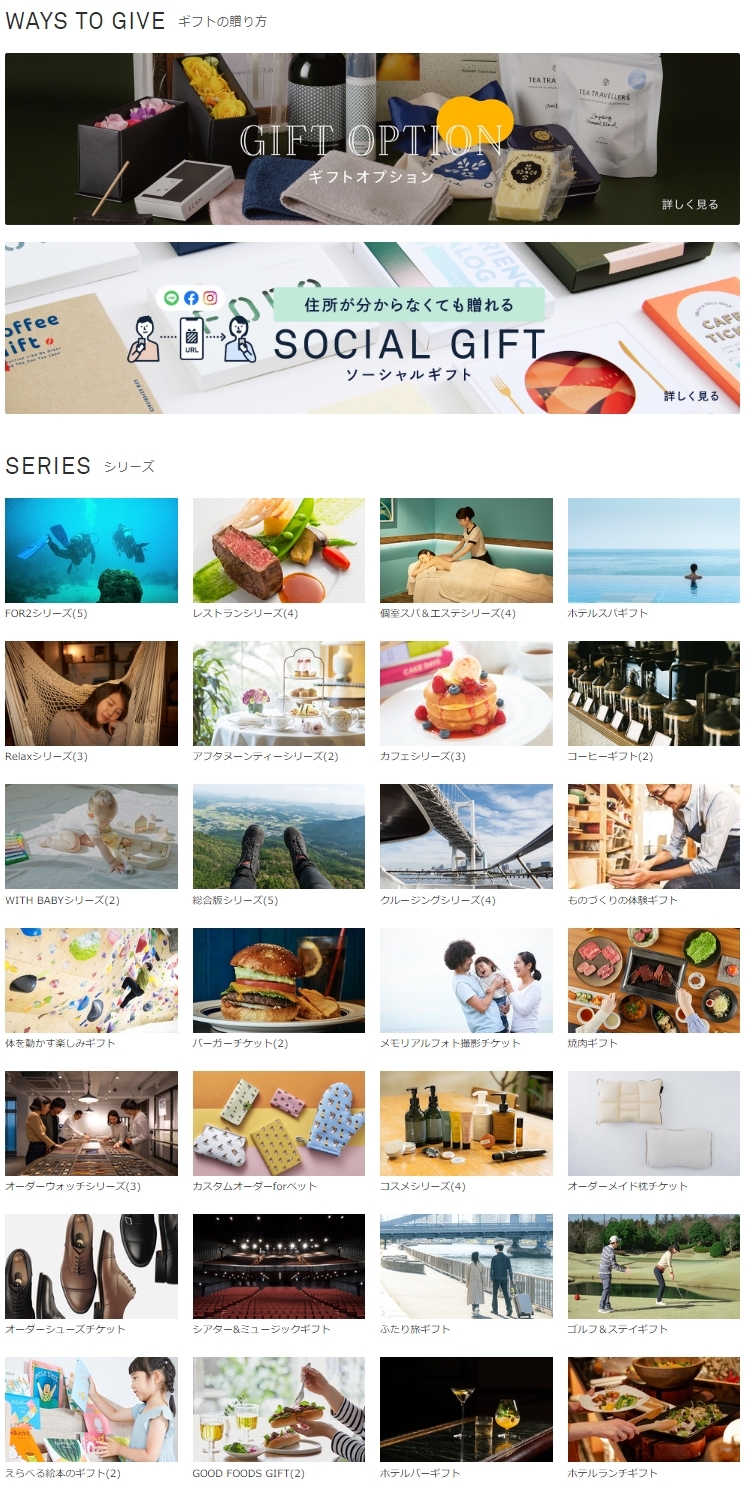746x1488 pixels.
Task: Open バーガーチケット tile
Action: [278, 980]
